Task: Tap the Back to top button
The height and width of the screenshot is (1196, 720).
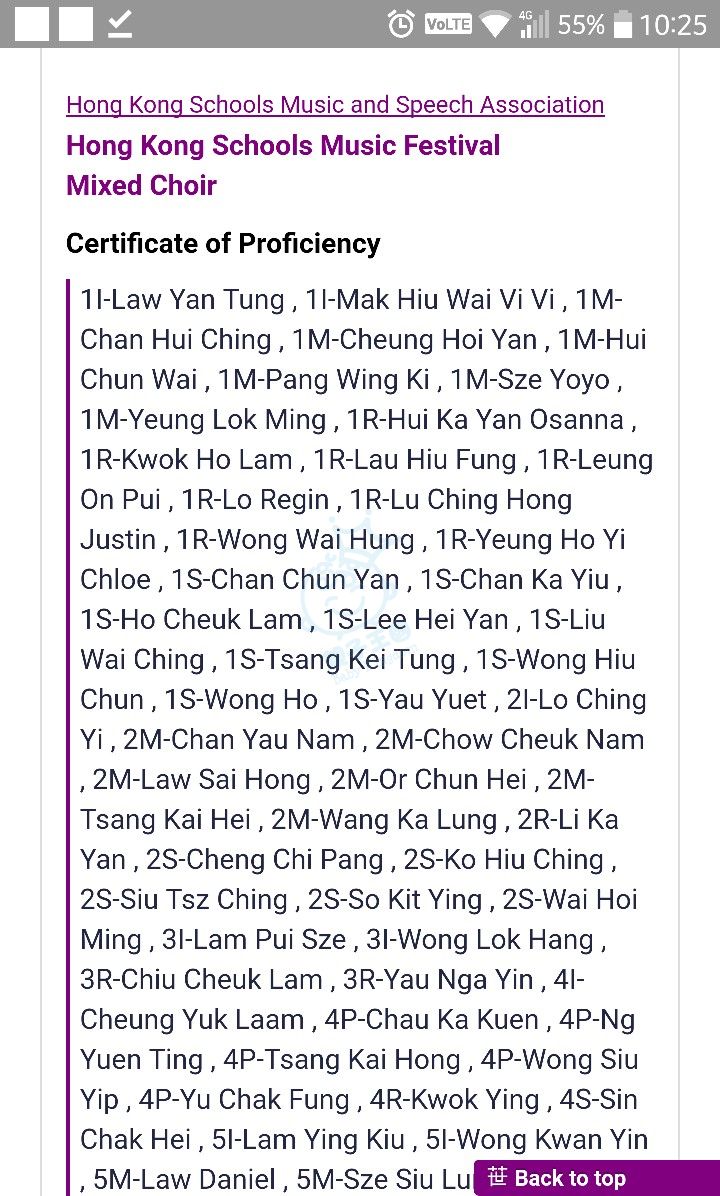Action: [x=597, y=1178]
